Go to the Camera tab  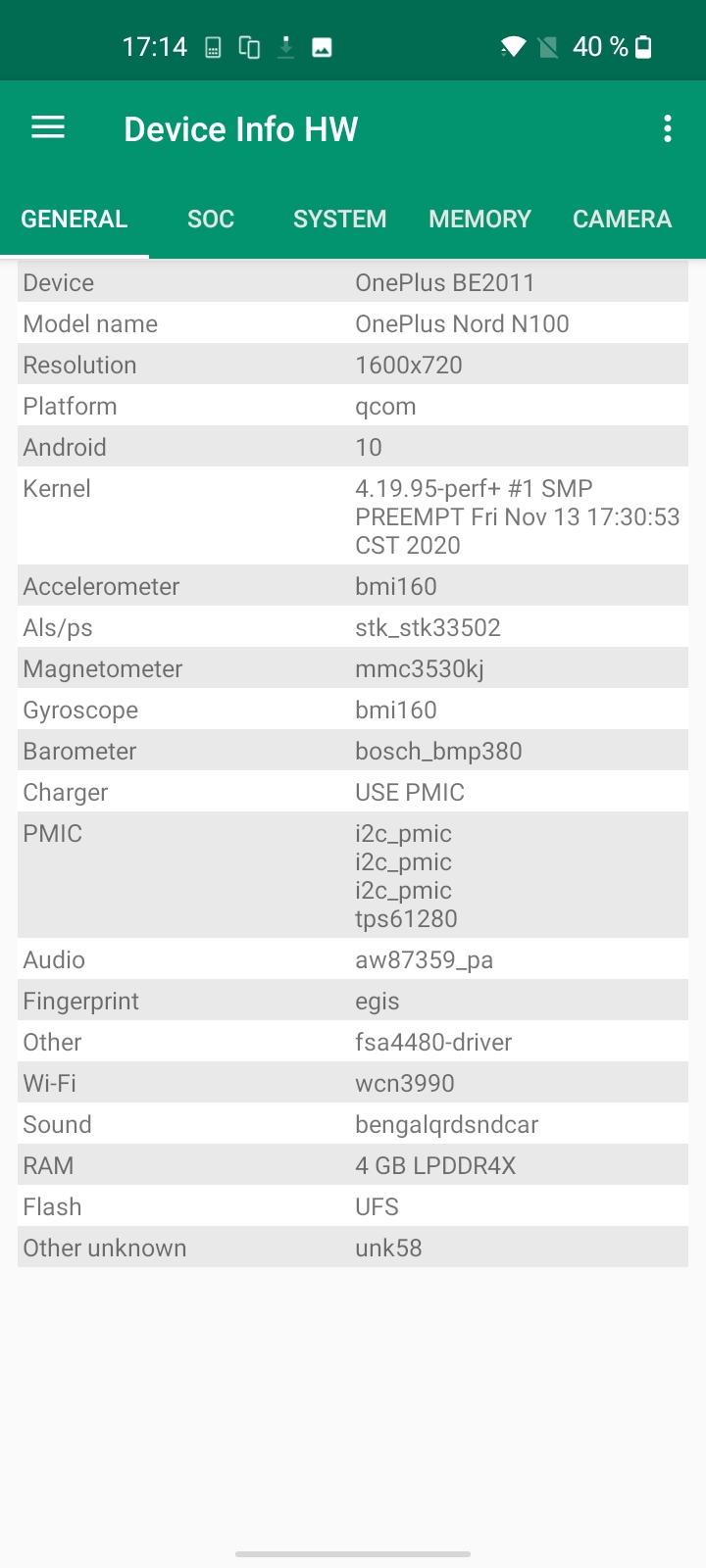pos(622,219)
